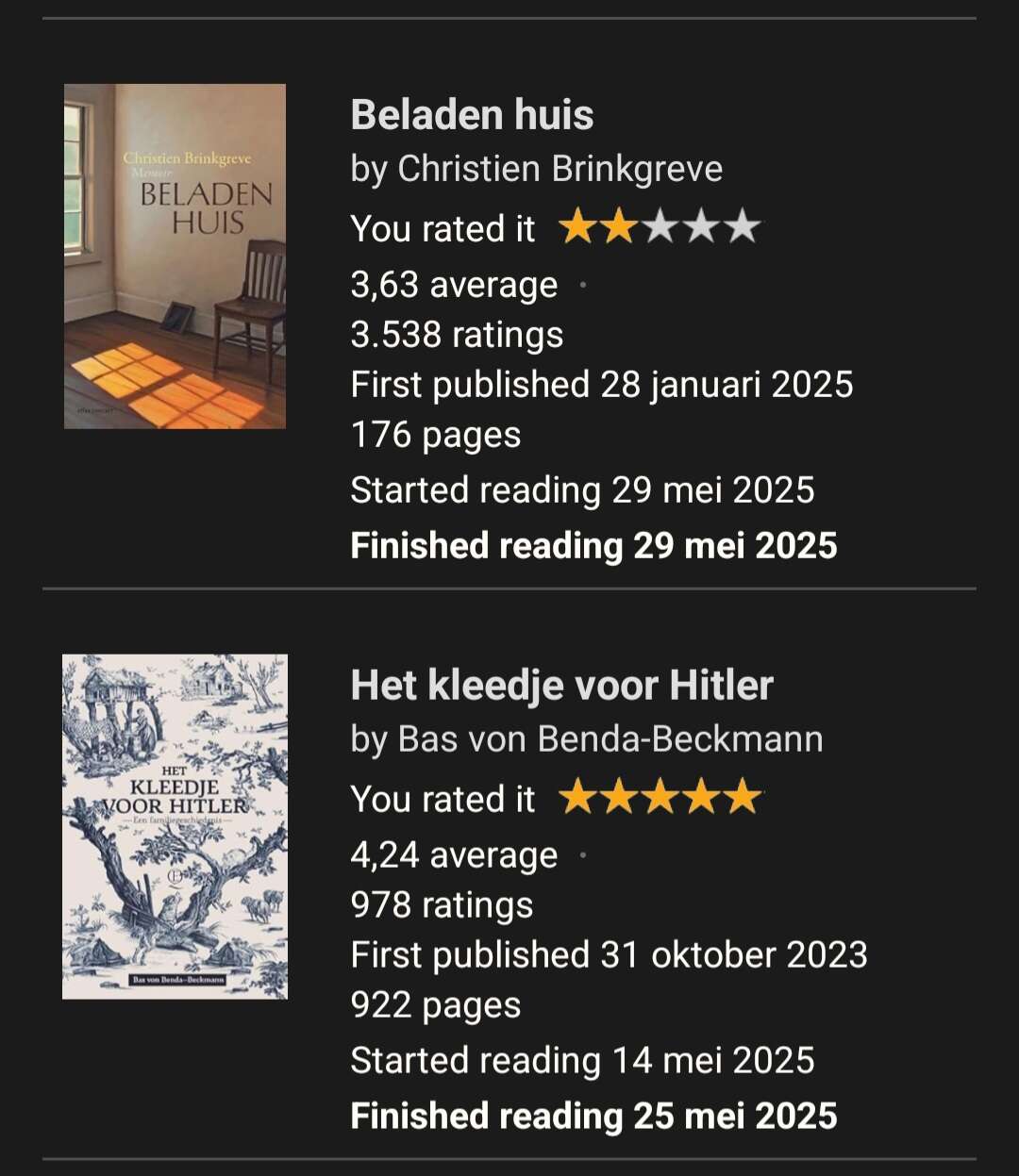Viewport: 1019px width, 1176px height.
Task: Open the Beladen huis title link
Action: pos(472,115)
